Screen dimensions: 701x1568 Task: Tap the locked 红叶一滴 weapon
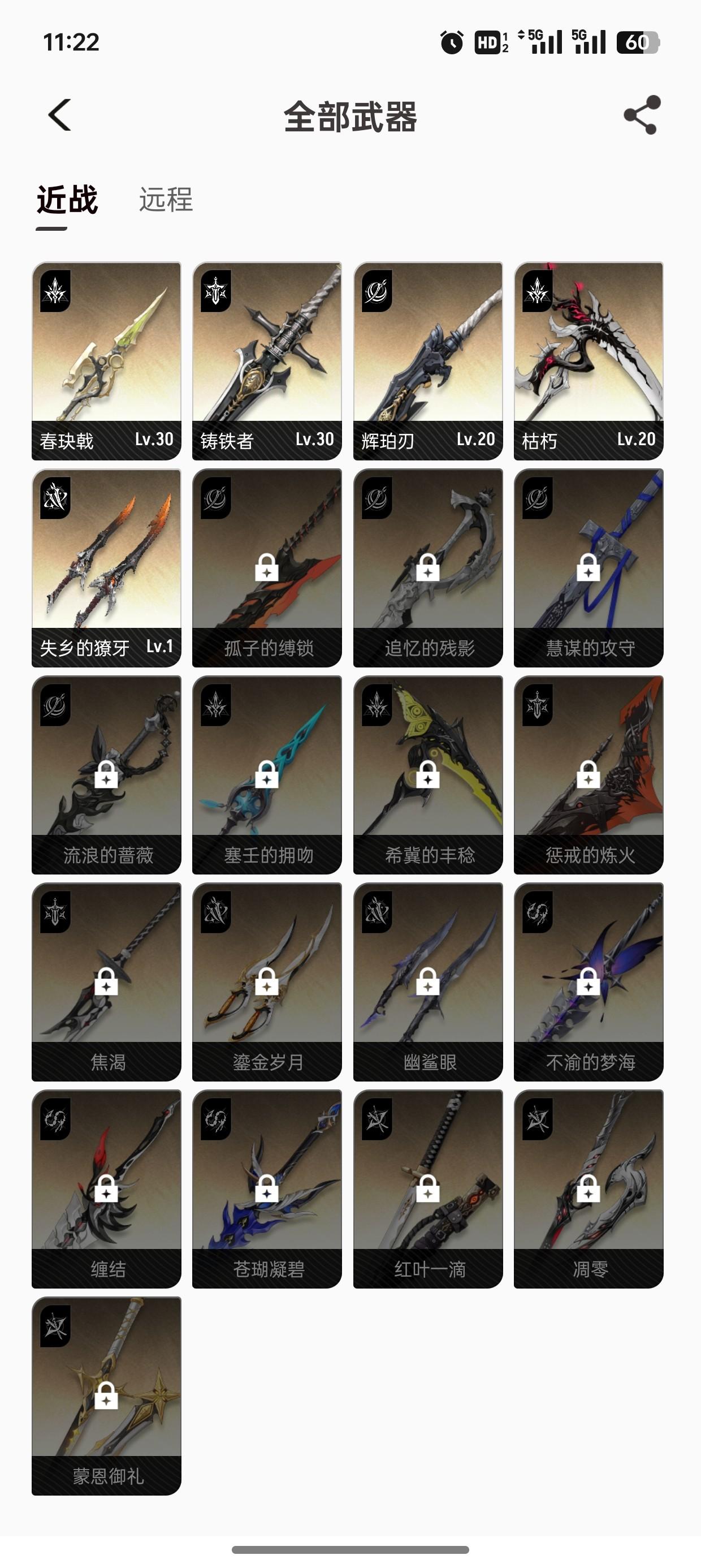pos(428,1188)
